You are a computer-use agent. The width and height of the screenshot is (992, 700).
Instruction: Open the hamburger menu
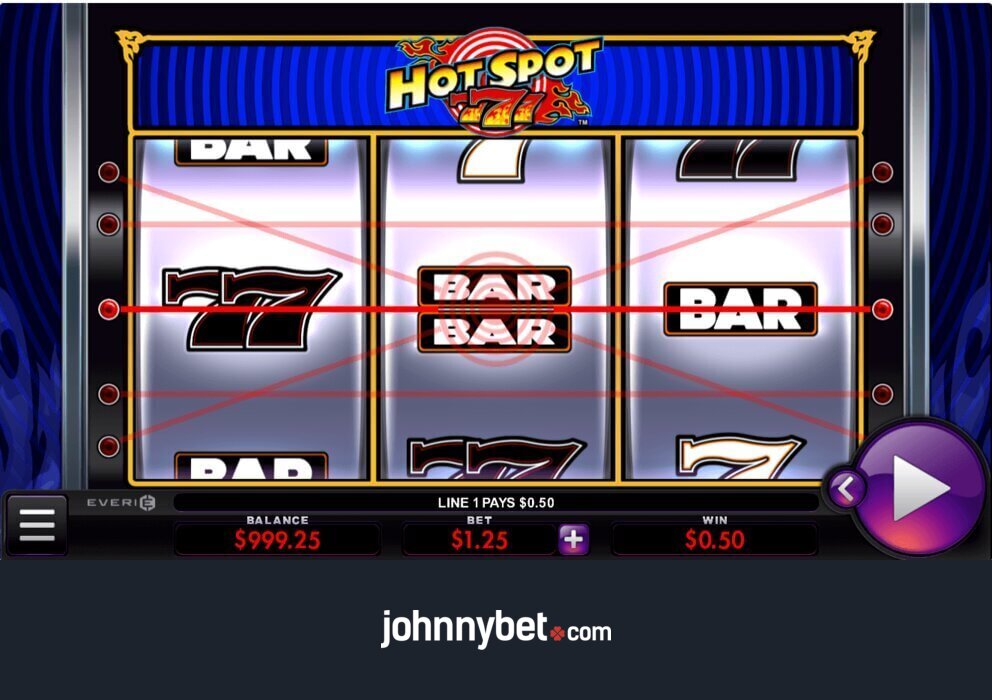37,524
